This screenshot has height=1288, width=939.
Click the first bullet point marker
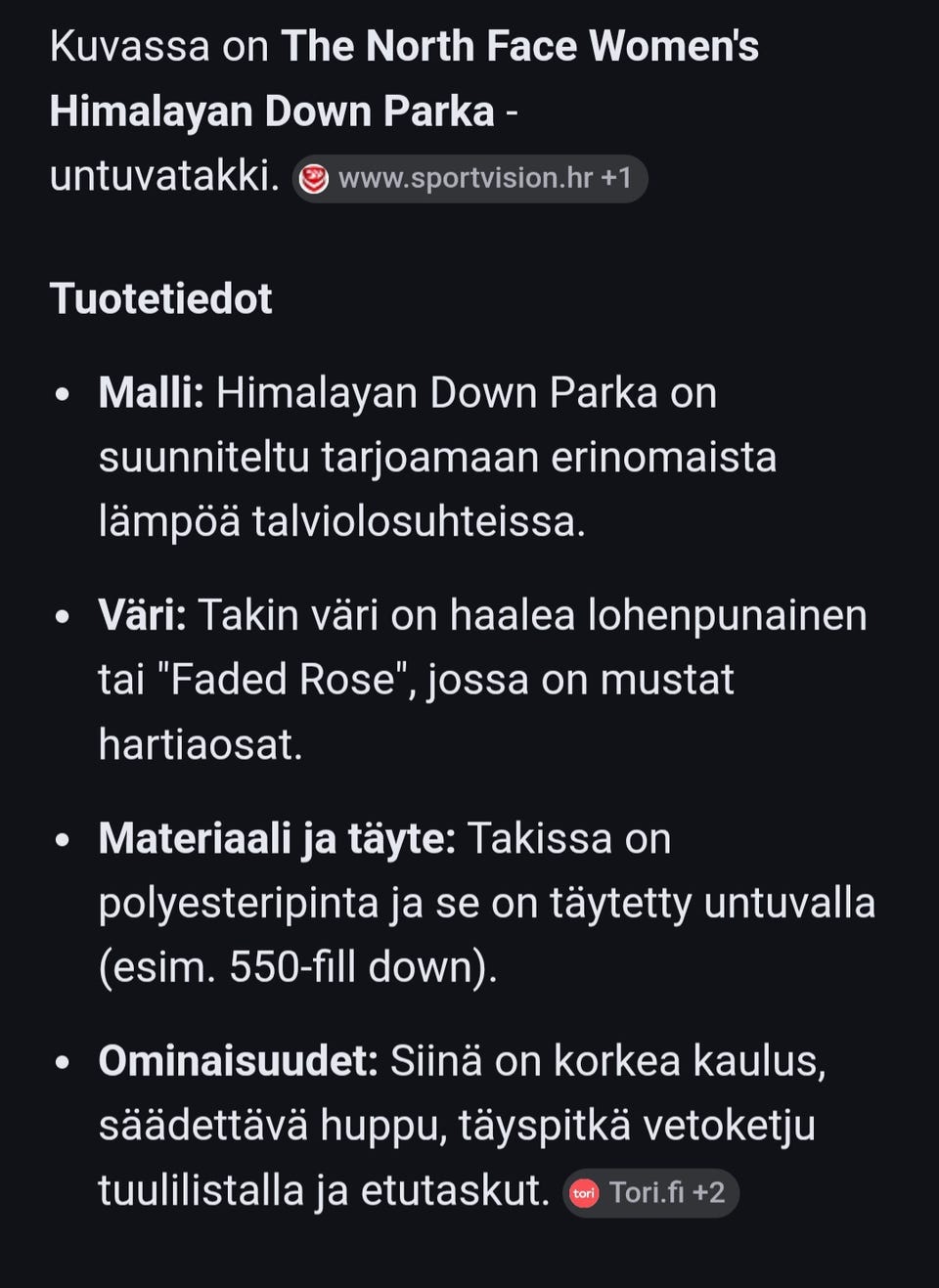(x=64, y=394)
